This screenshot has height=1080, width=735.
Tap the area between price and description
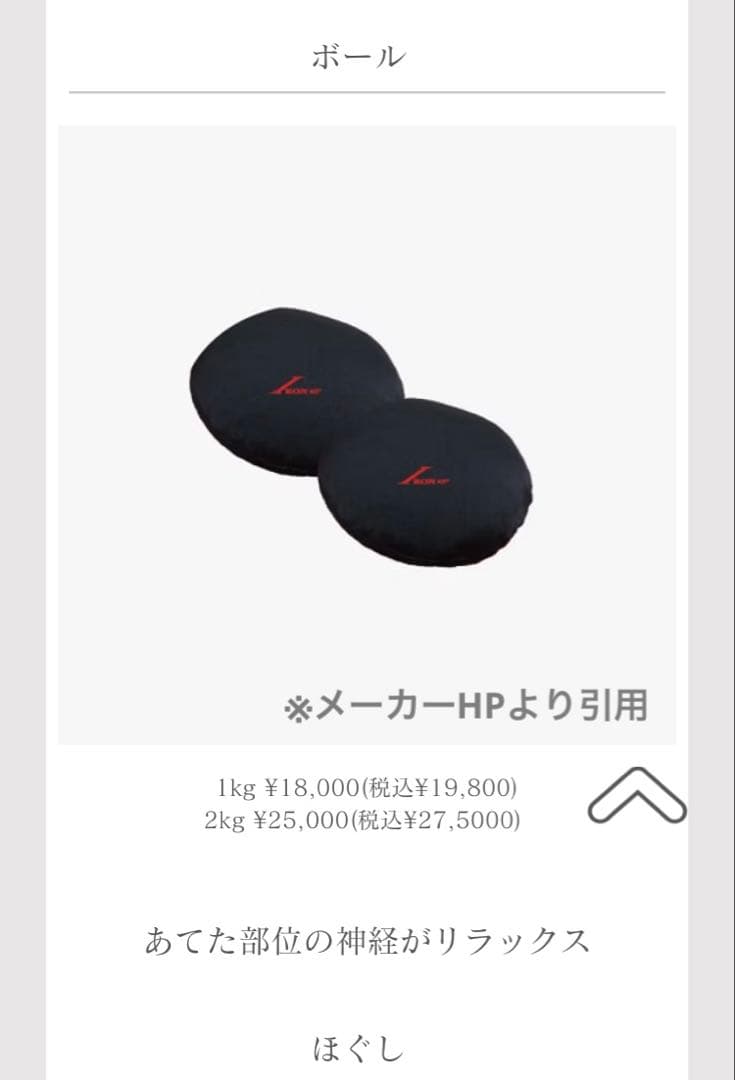tap(367, 875)
